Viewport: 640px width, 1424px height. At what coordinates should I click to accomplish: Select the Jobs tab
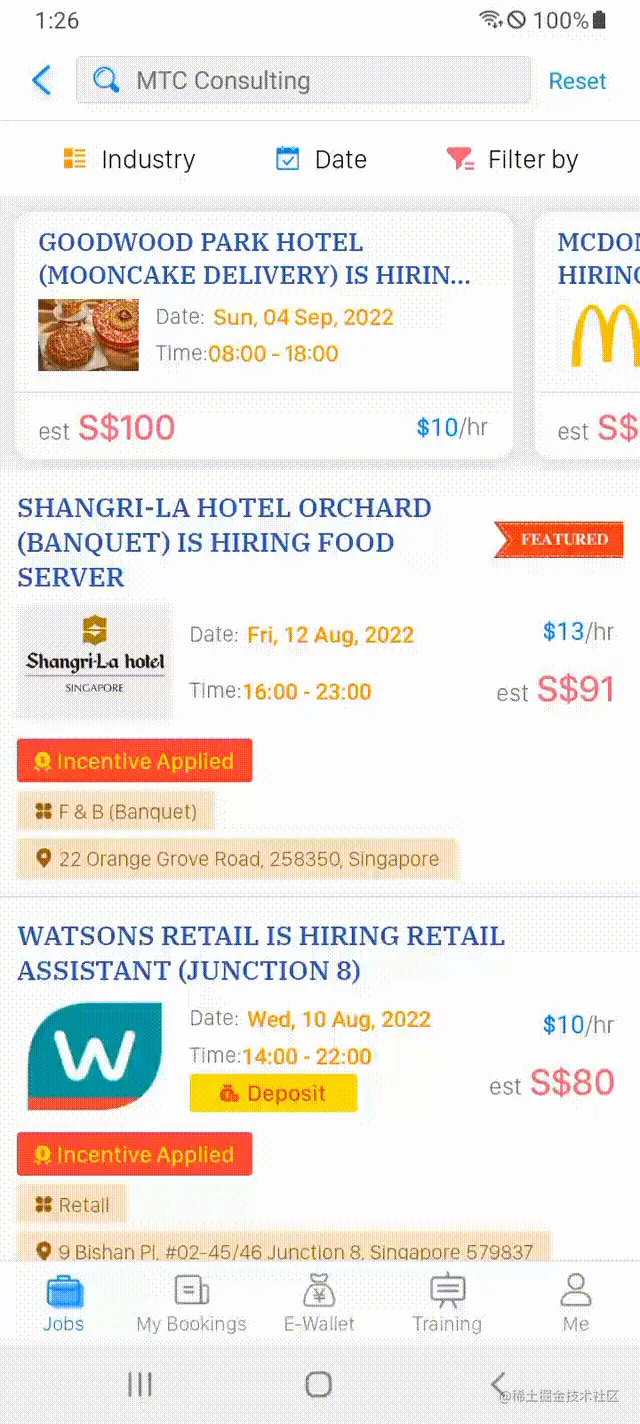point(64,1304)
